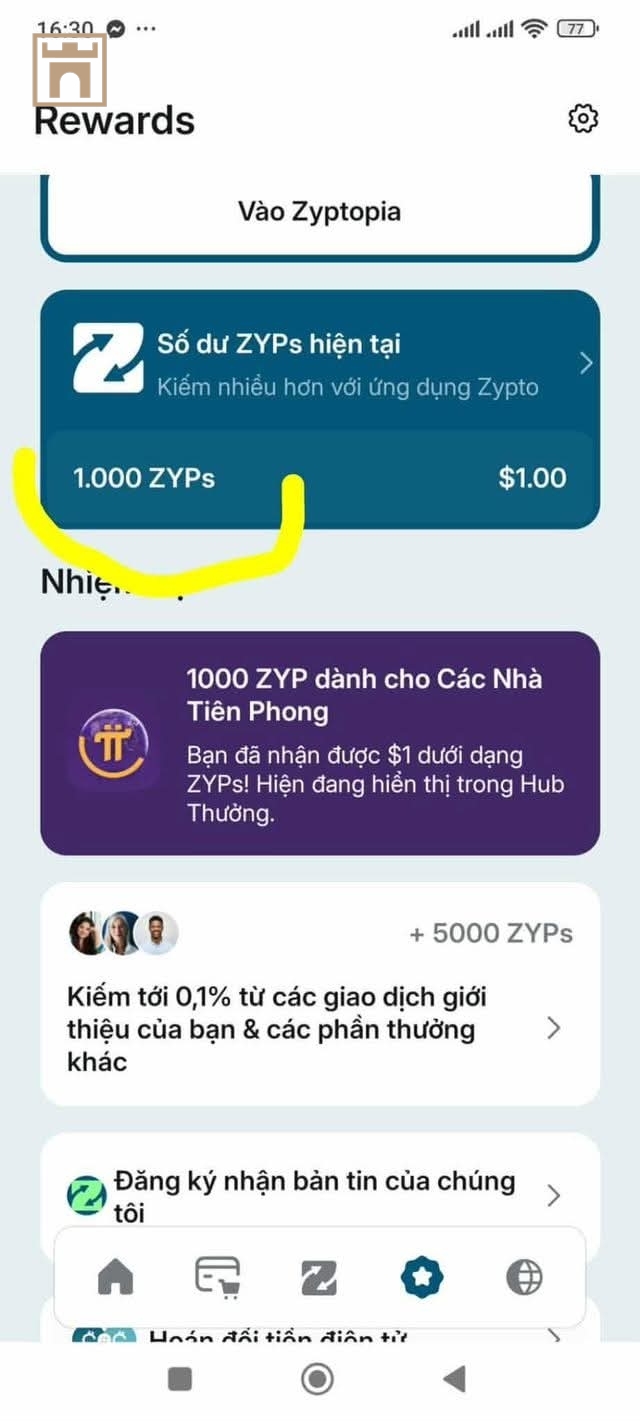Tap the Vào Zyptopia button
Image resolution: width=640 pixels, height=1421 pixels.
click(x=319, y=212)
